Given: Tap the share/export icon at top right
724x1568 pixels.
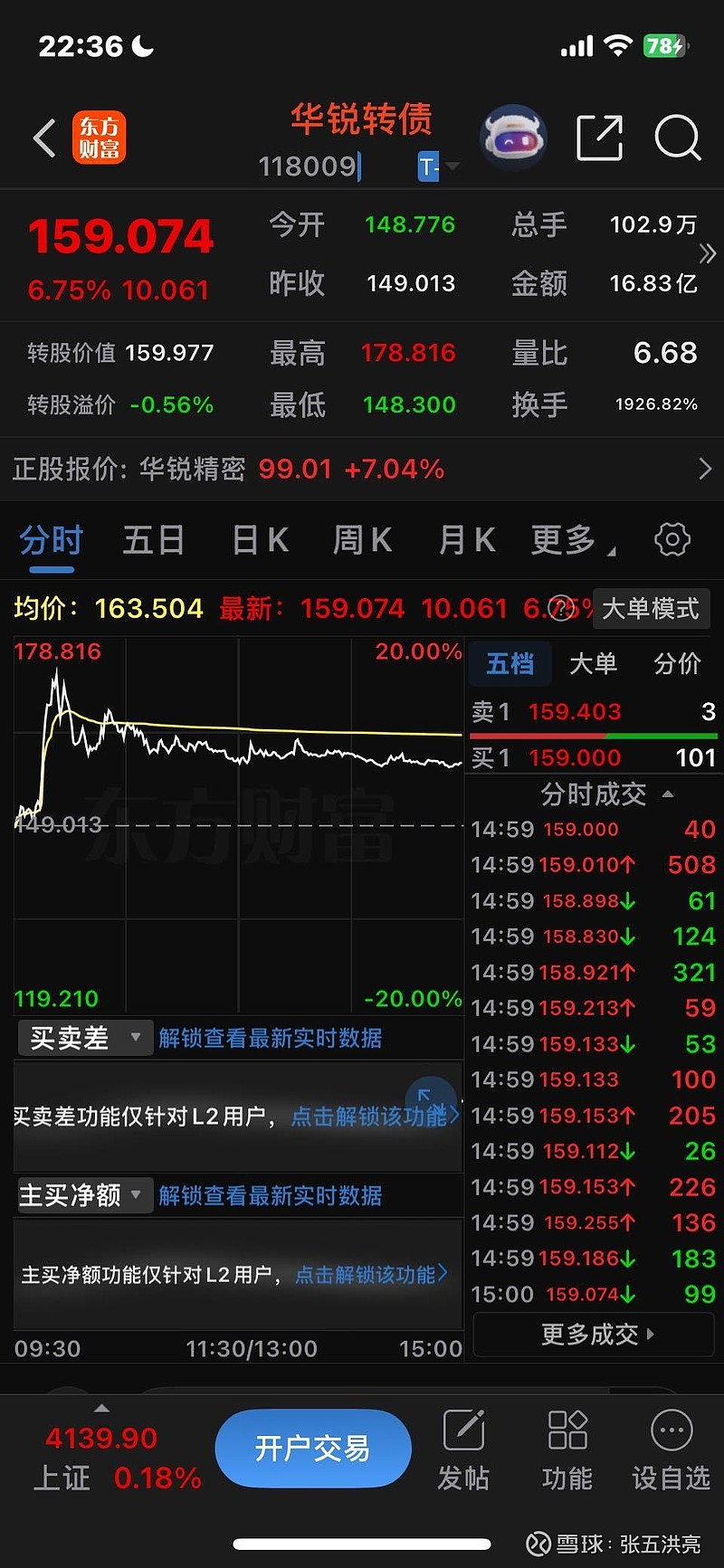Looking at the screenshot, I should coord(600,137).
